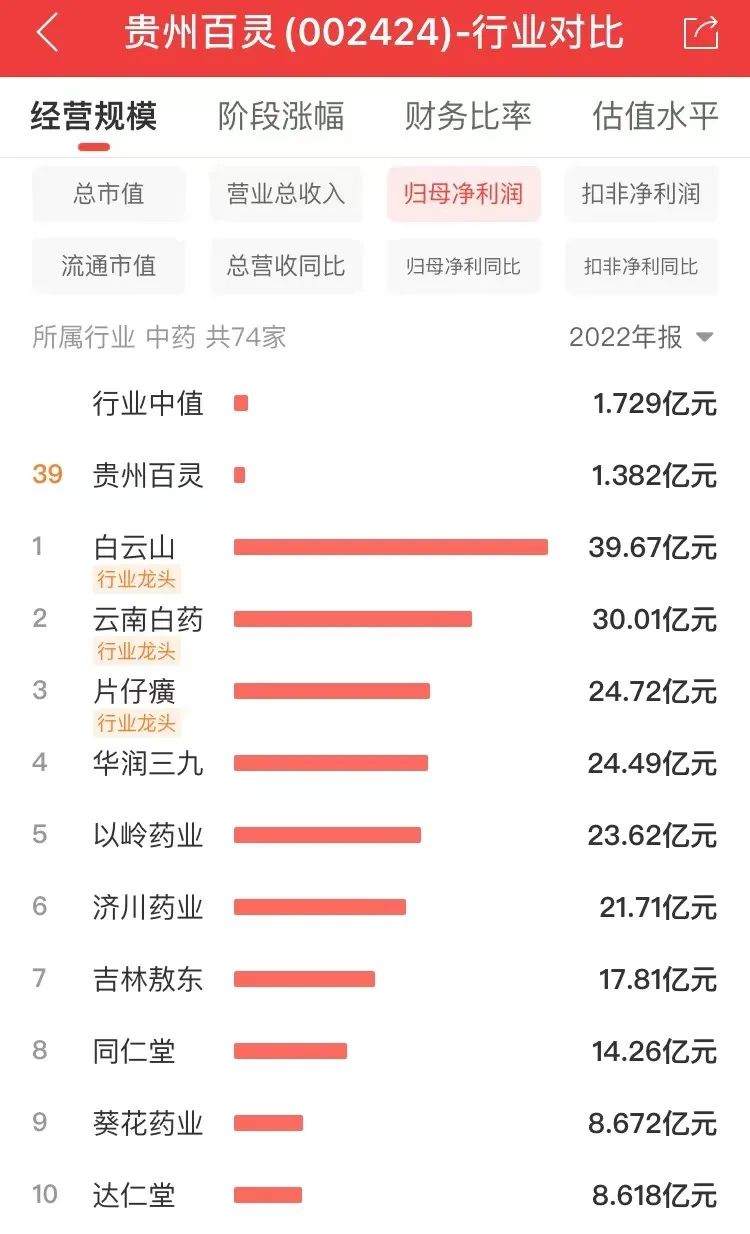Expand the 2022年报 period dropdown
Viewport: 750px width, 1234px height.
click(x=641, y=337)
